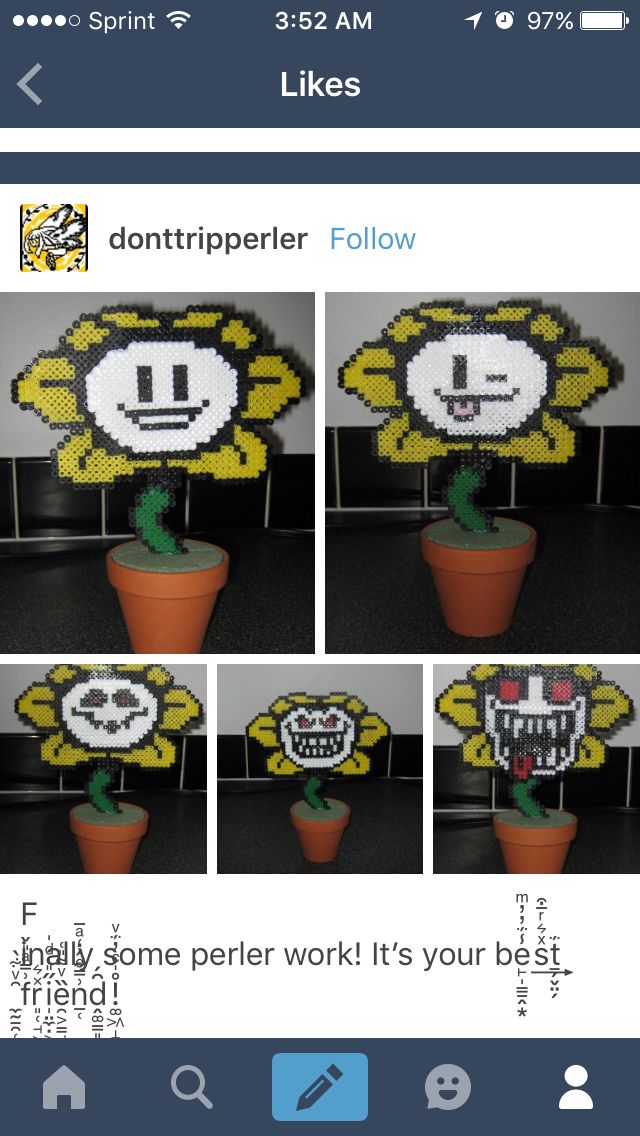
Task: Switch to the Home dashboard tab
Action: coord(64,1087)
